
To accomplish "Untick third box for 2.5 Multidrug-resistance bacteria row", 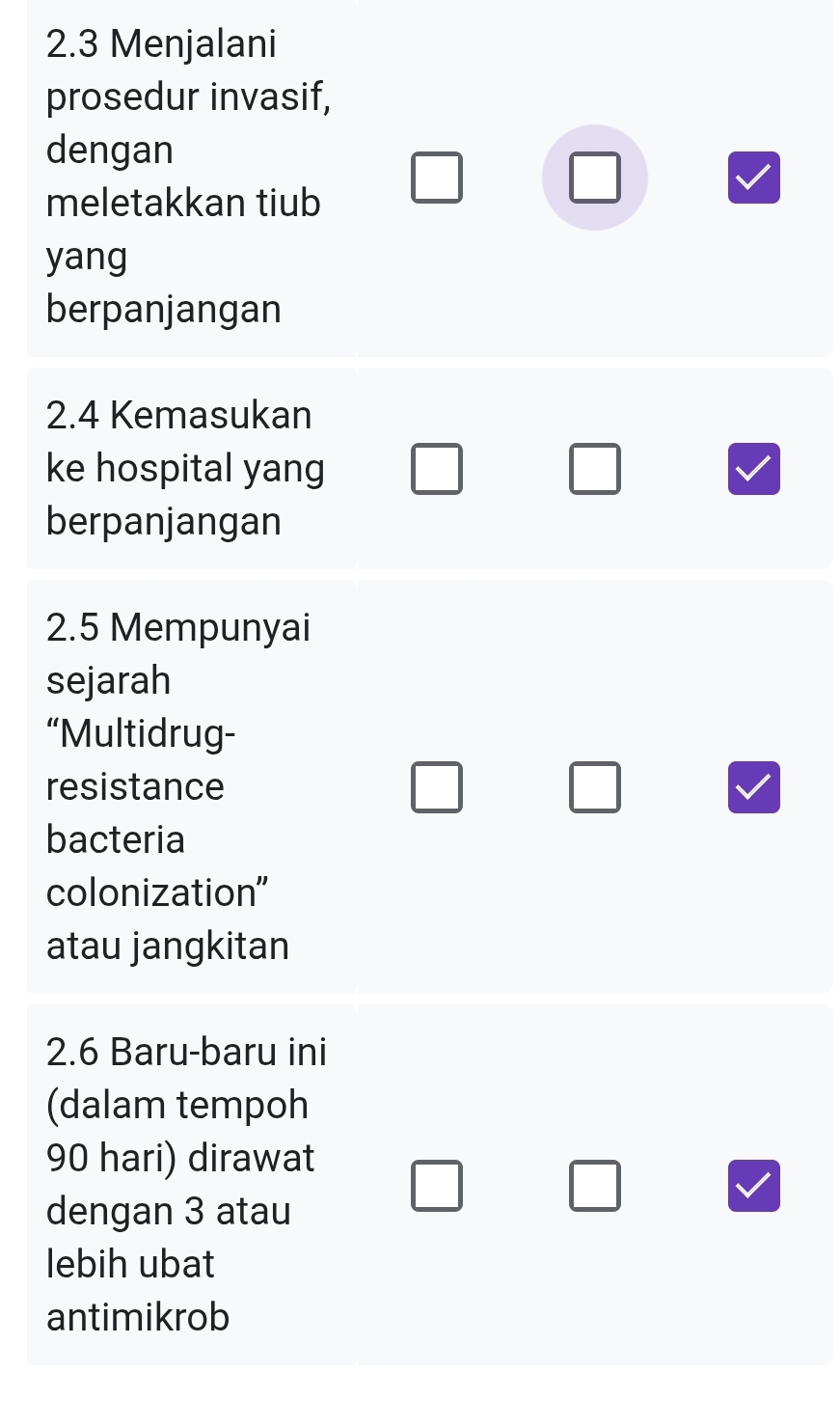I will [x=753, y=787].
